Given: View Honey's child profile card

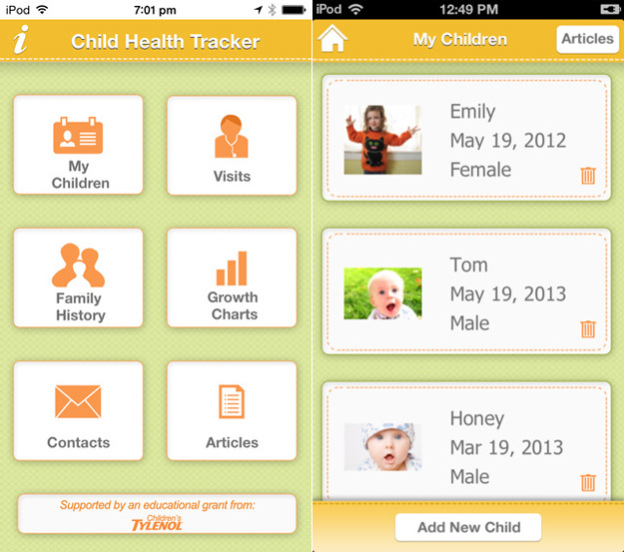Looking at the screenshot, I should [467, 445].
